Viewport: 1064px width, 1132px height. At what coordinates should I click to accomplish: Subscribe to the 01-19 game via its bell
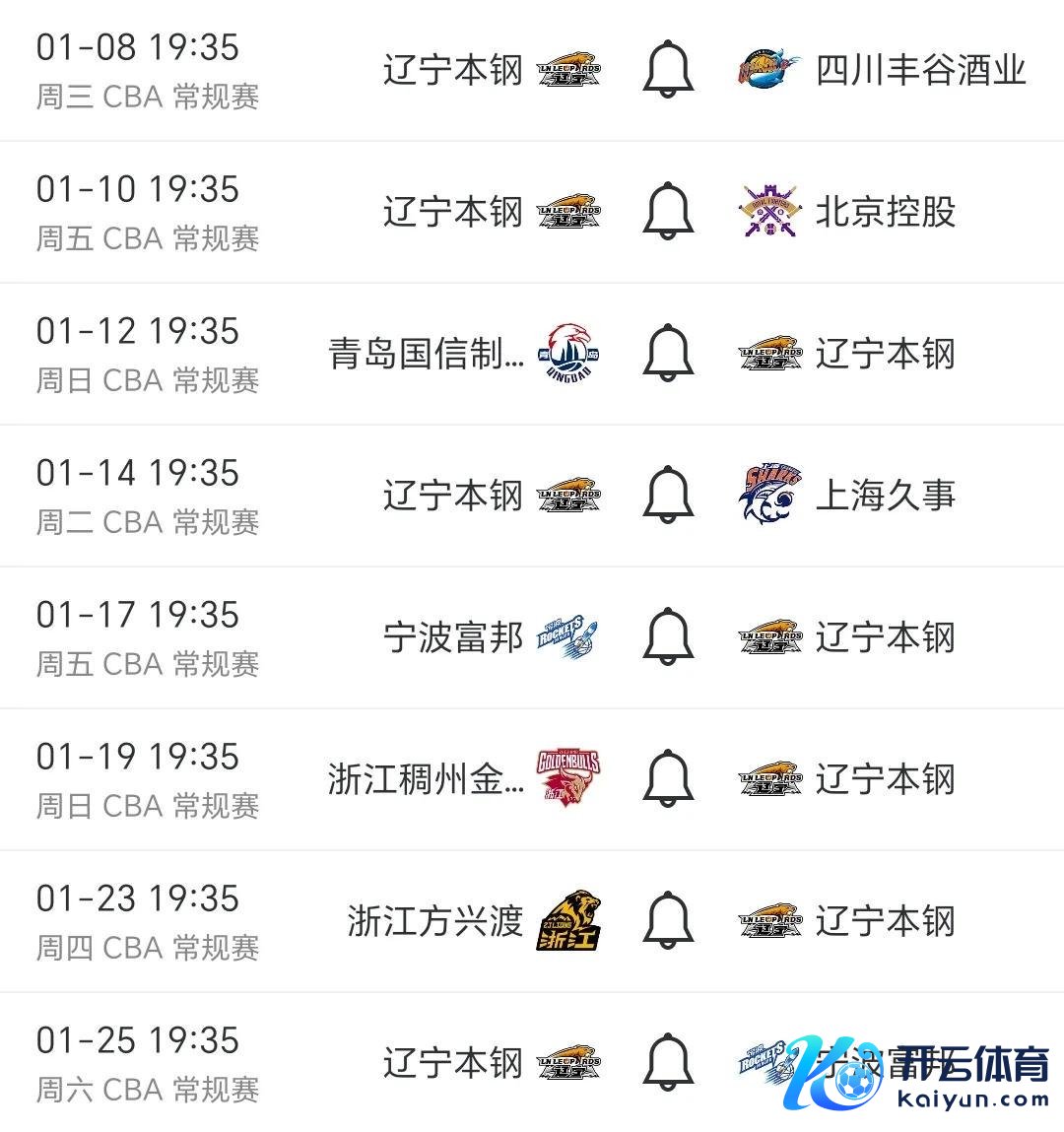click(668, 779)
